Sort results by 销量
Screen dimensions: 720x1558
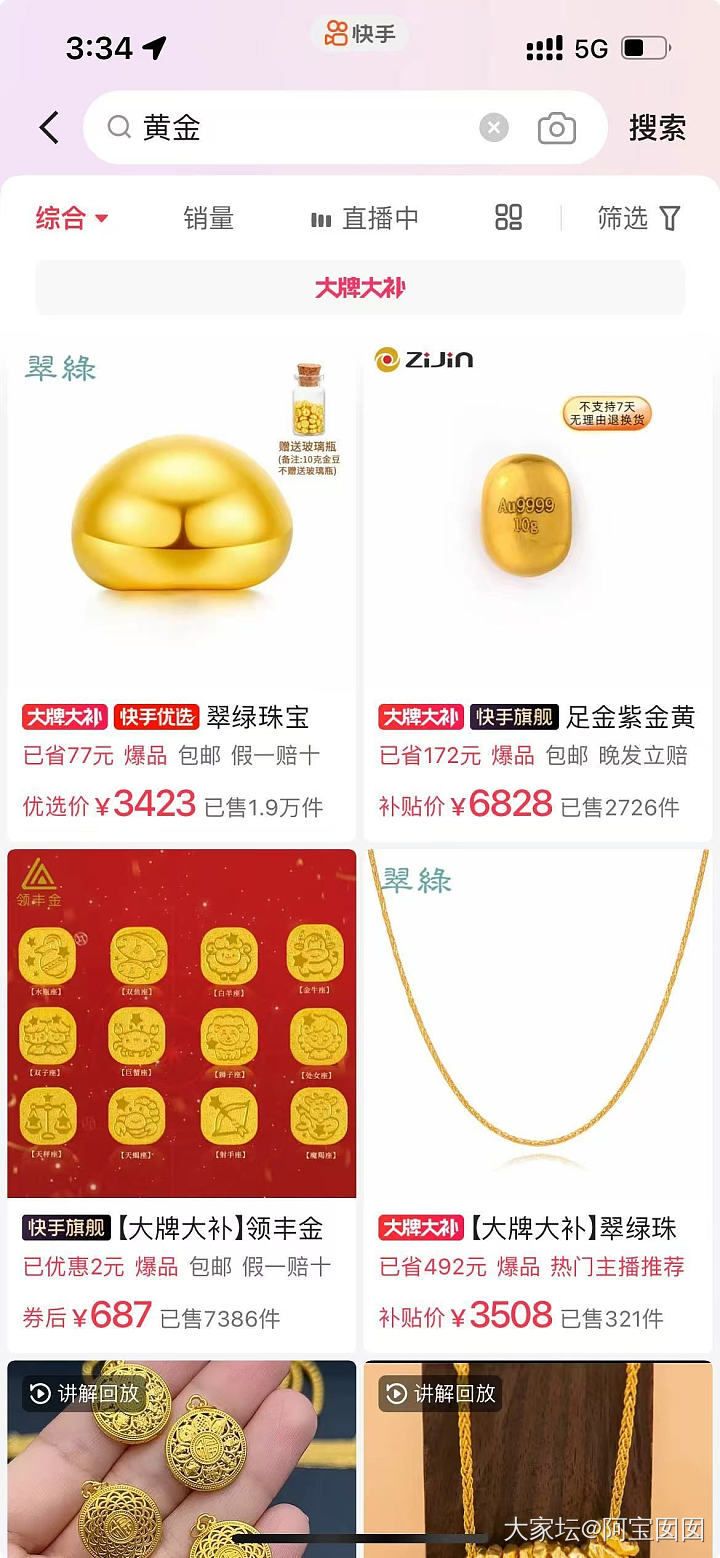(208, 218)
